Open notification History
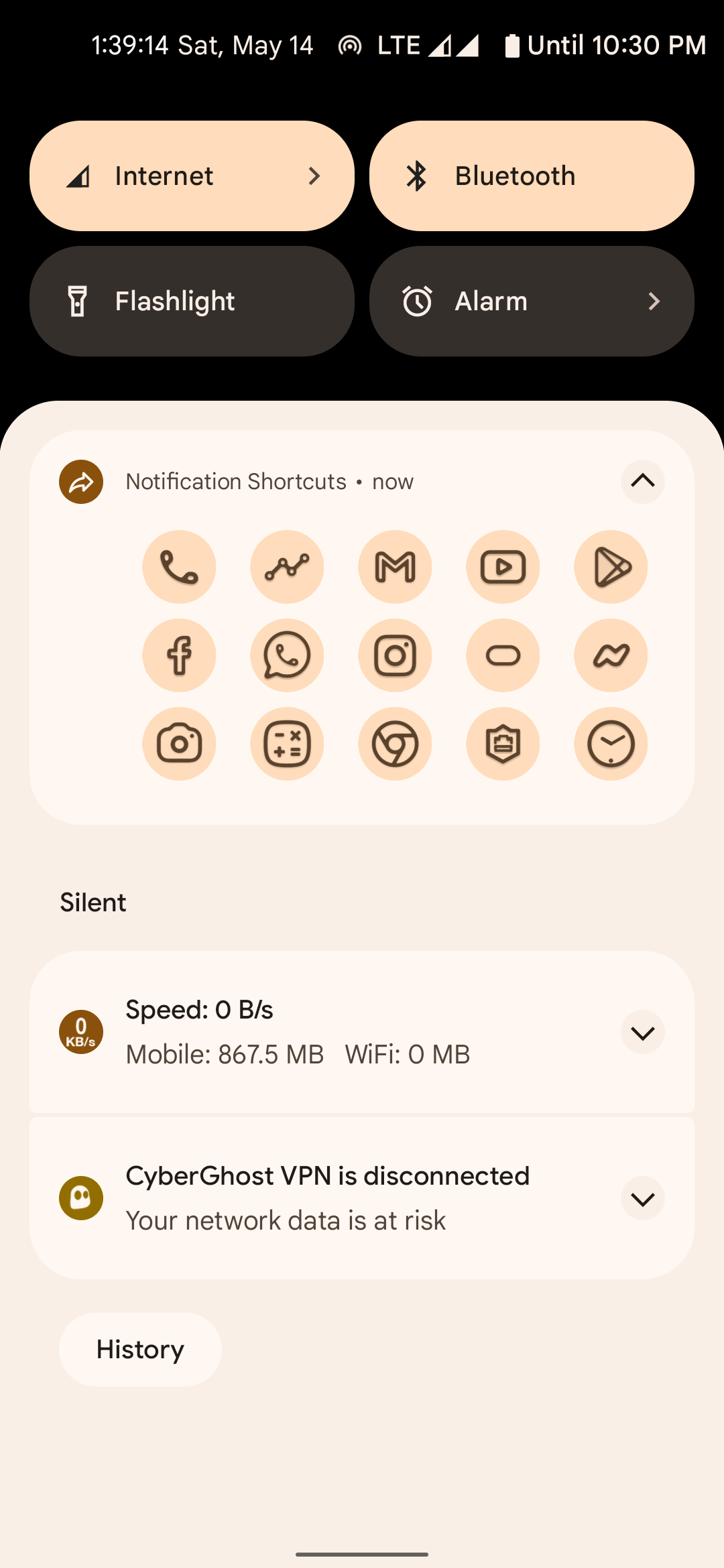 coord(140,1350)
